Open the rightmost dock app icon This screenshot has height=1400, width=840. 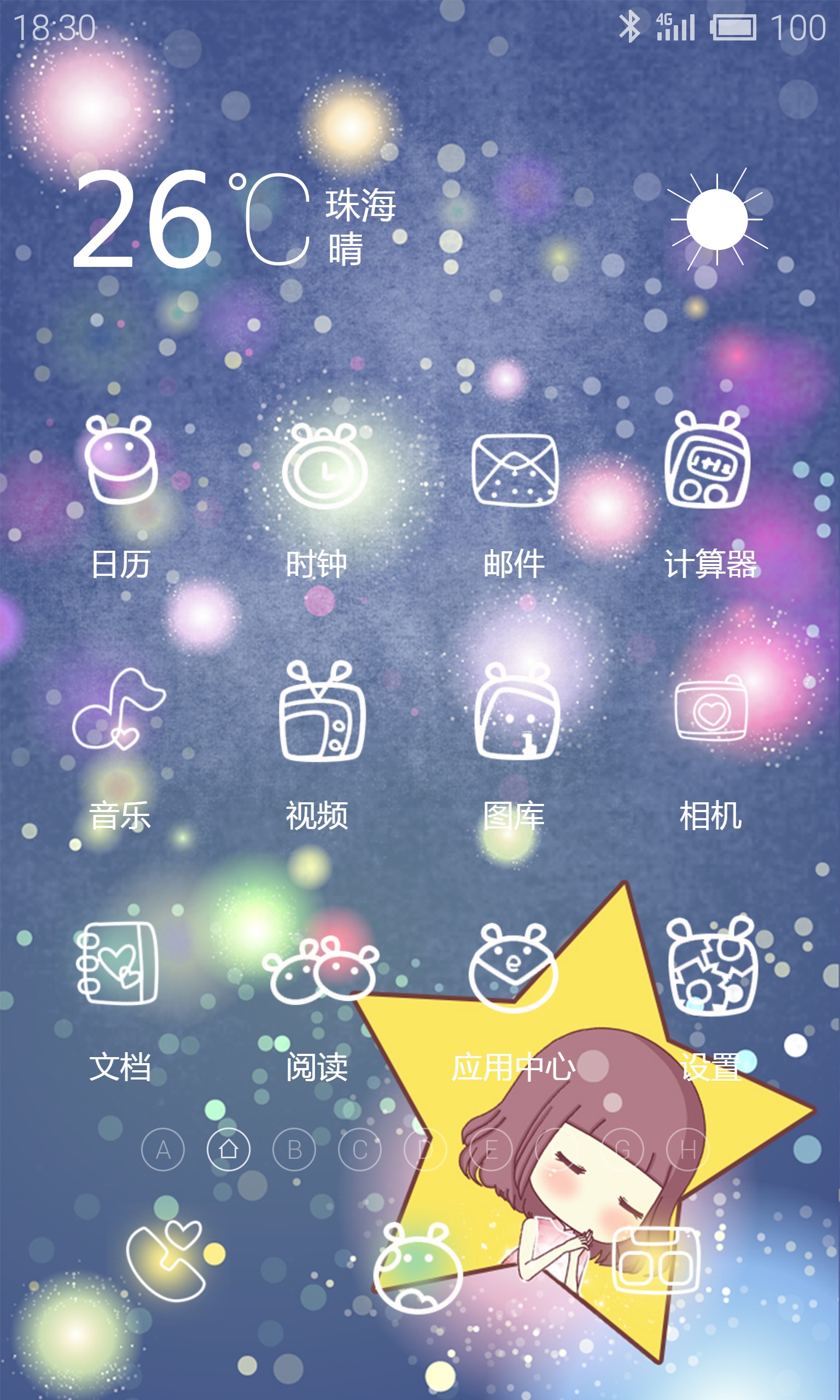(x=656, y=1260)
